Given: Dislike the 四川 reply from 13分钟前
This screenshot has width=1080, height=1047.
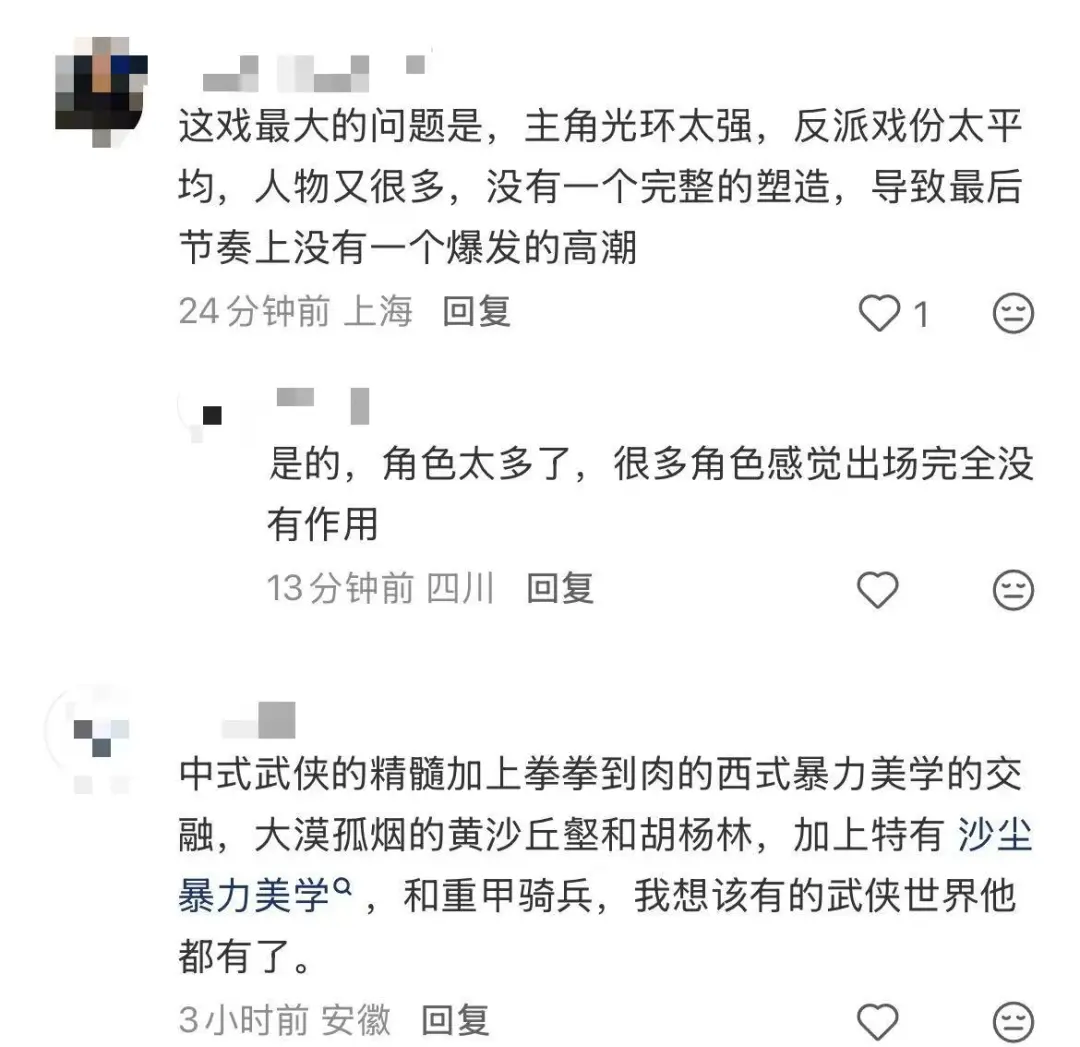Looking at the screenshot, I should [1012, 590].
